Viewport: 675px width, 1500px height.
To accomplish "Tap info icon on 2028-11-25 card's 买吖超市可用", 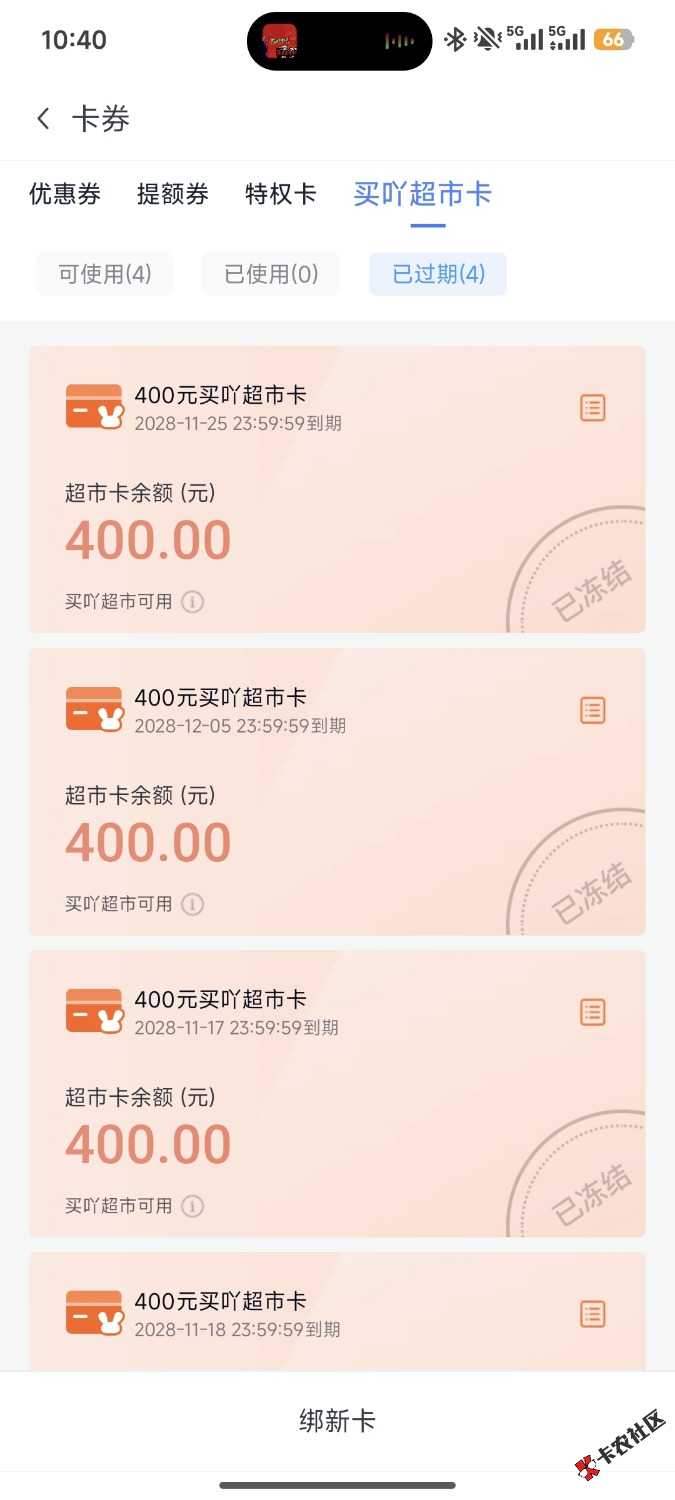I will (193, 602).
